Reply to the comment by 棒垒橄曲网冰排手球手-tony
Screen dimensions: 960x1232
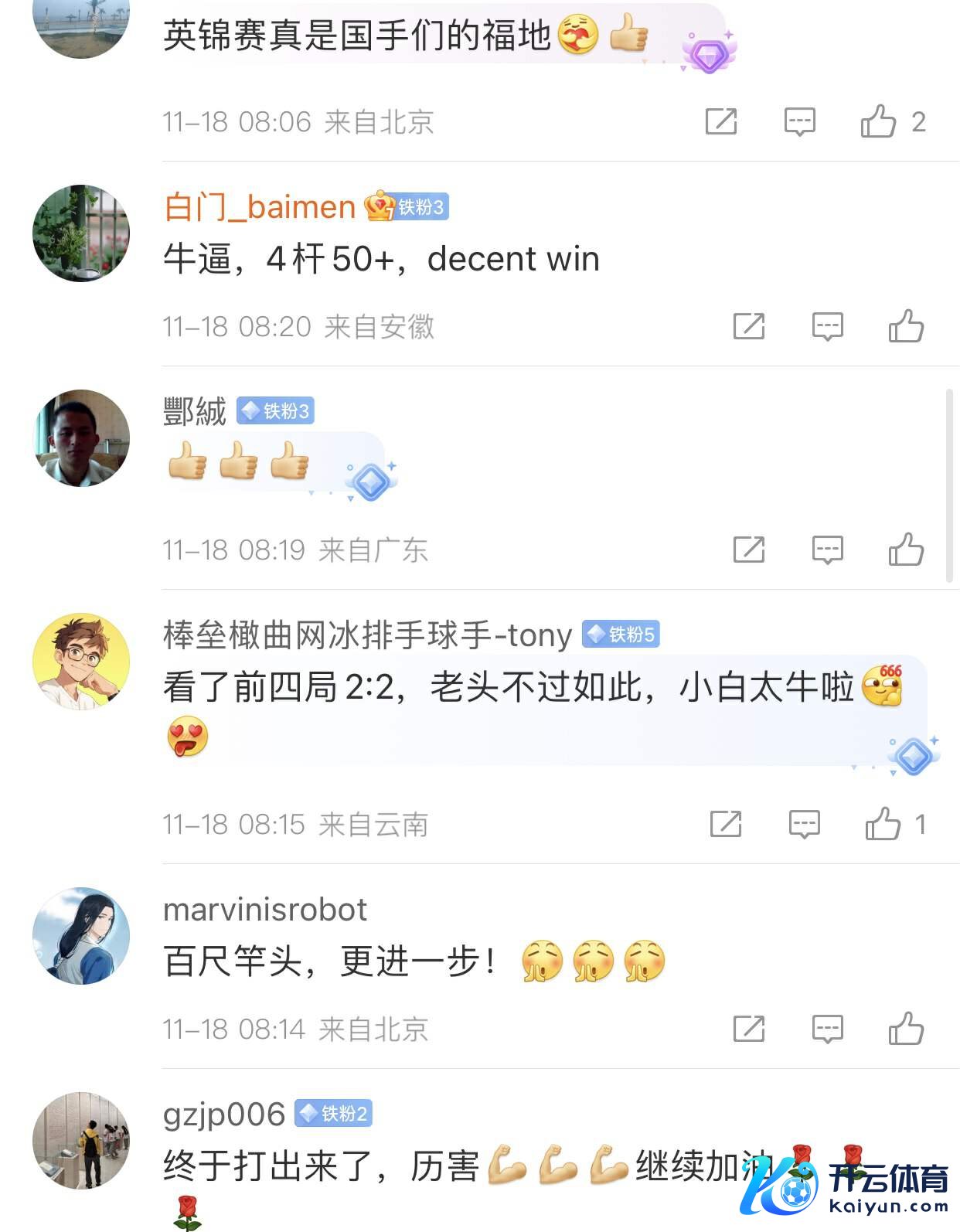804,824
